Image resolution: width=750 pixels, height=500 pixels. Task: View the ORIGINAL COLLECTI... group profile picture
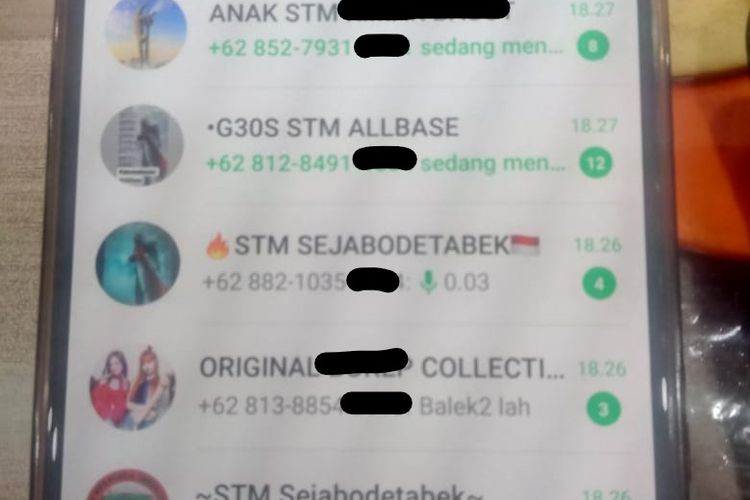click(133, 387)
